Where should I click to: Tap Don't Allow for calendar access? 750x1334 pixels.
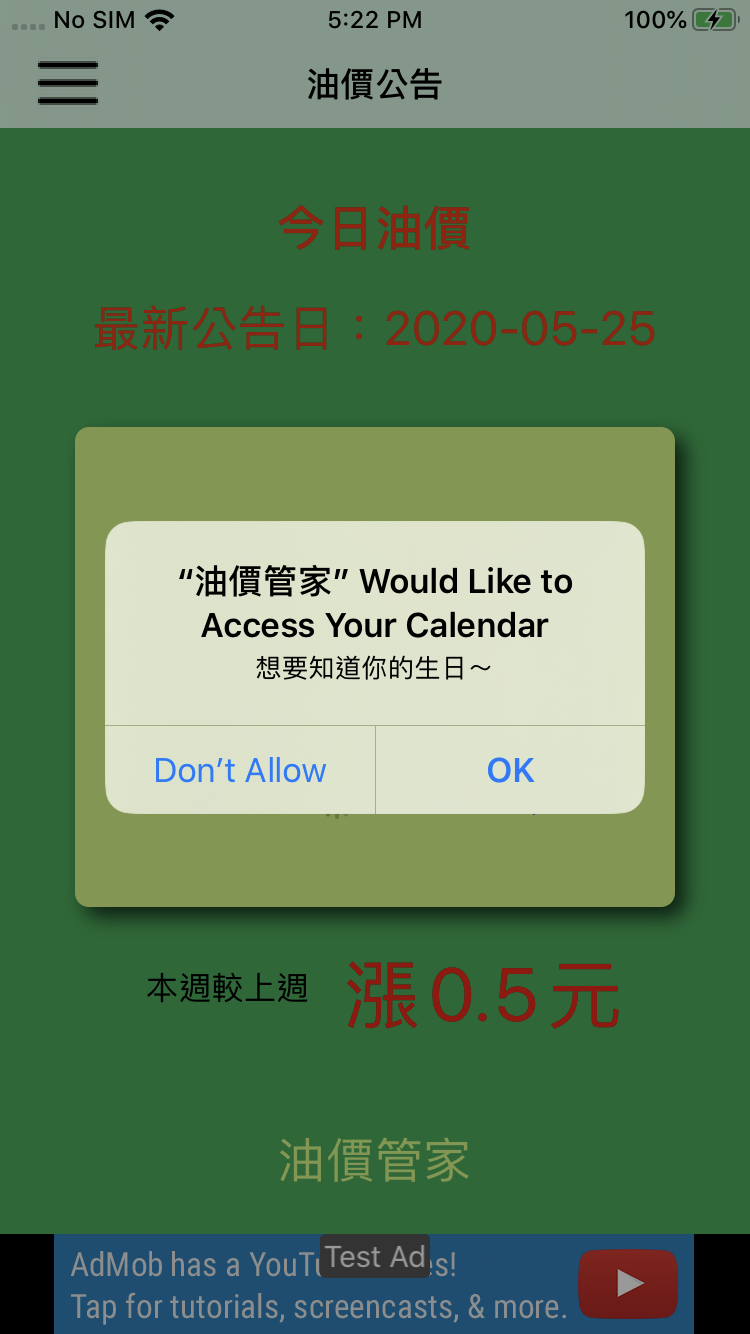point(240,770)
